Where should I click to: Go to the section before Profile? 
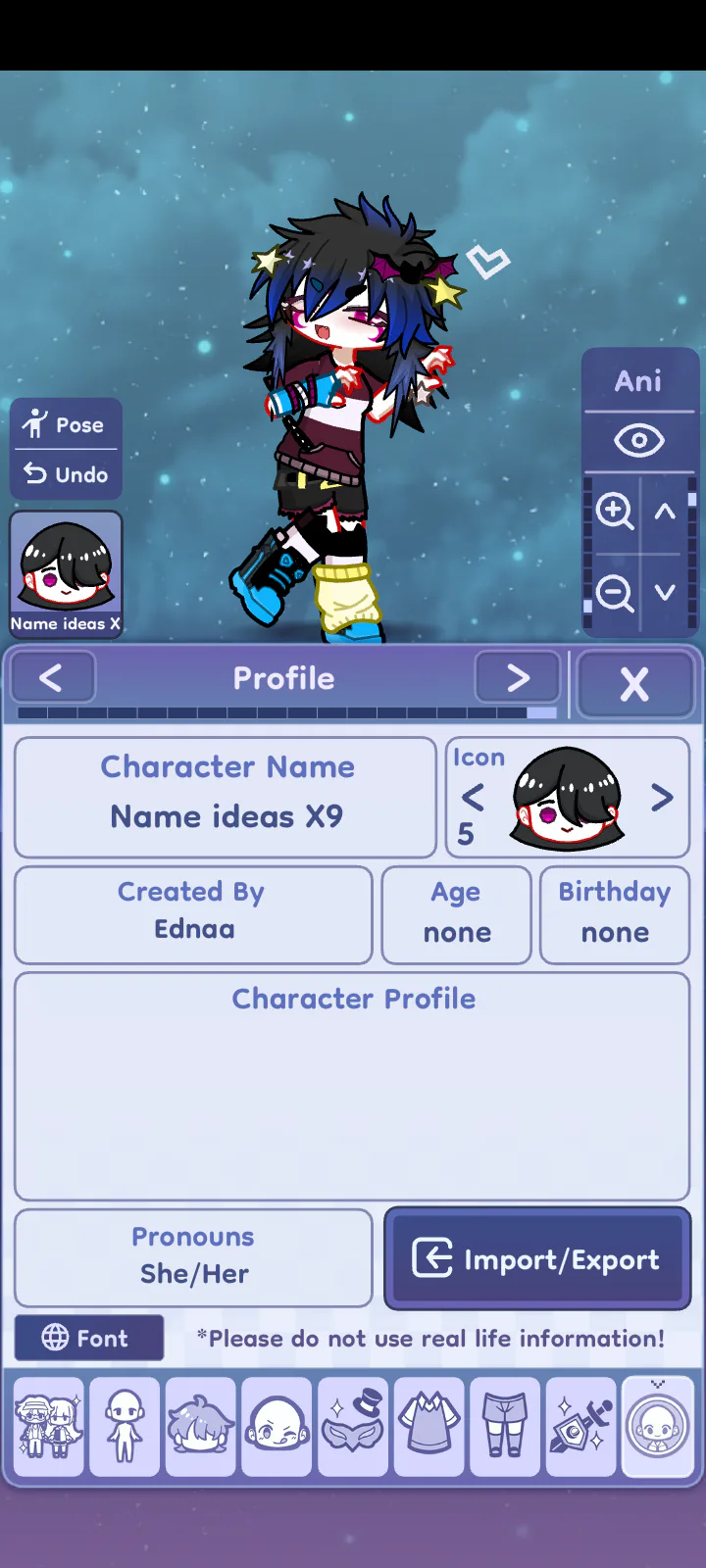[52, 677]
